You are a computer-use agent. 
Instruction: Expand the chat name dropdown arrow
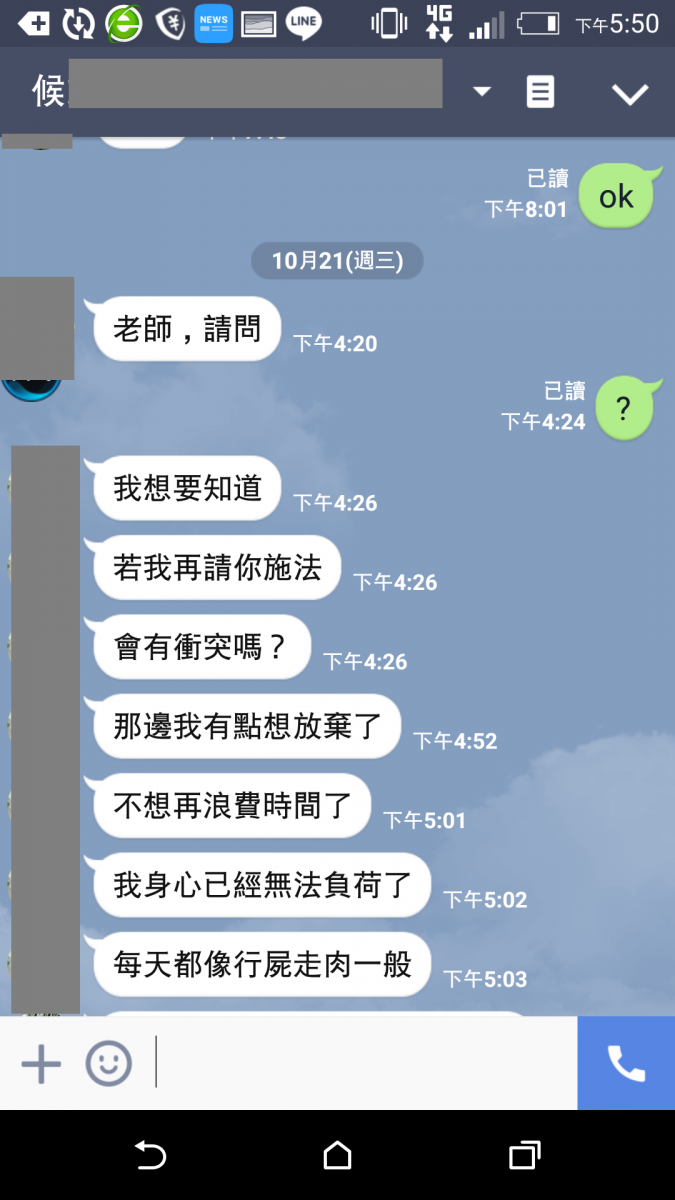pos(482,92)
